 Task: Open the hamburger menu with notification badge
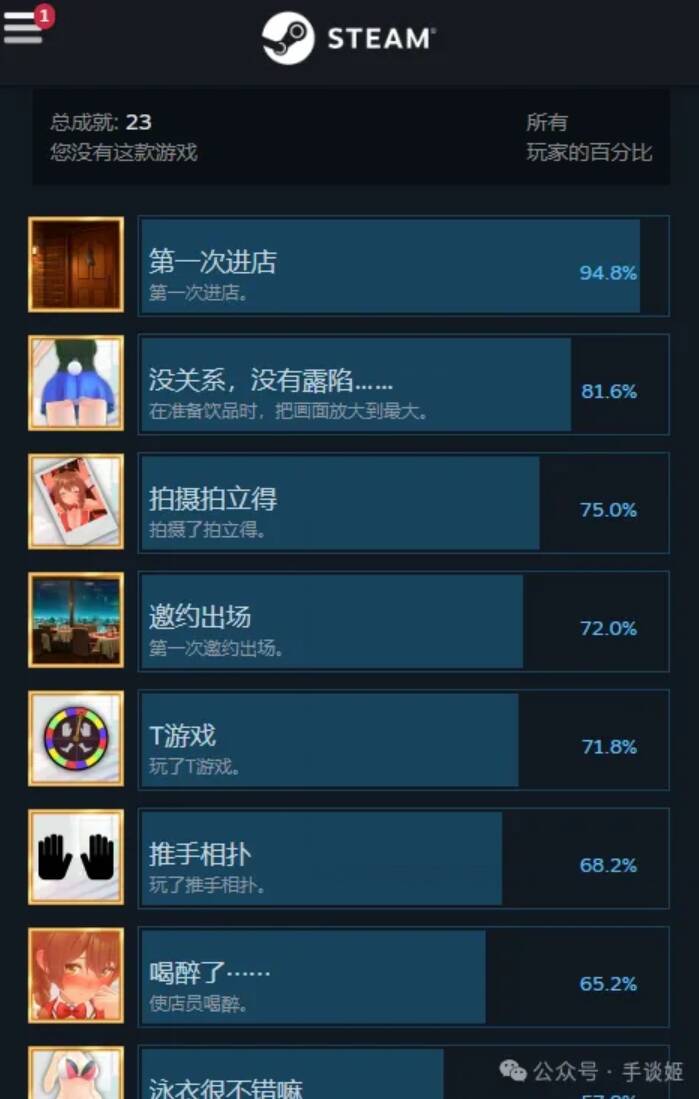(x=24, y=29)
